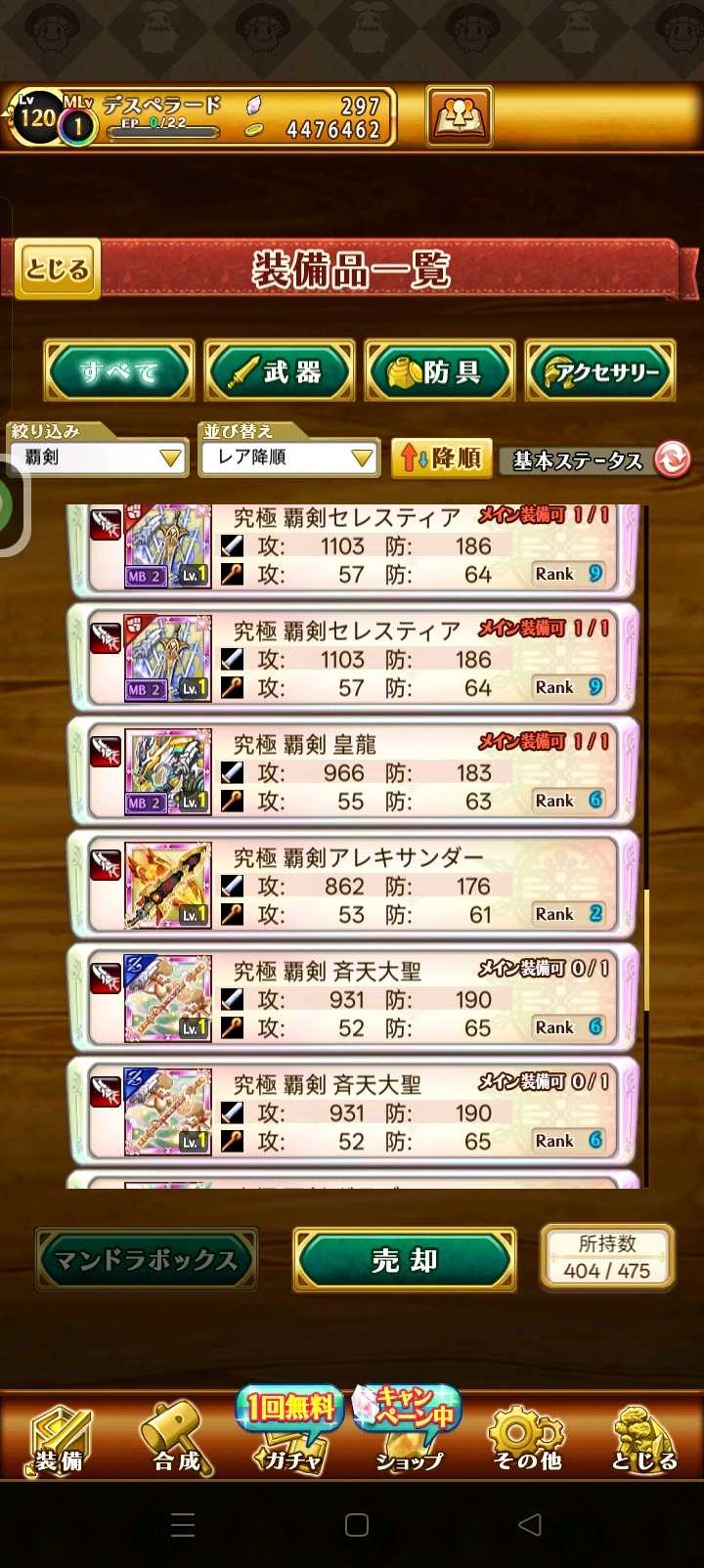Tap the とじる close button at top
The width and height of the screenshot is (704, 1568).
point(57,269)
